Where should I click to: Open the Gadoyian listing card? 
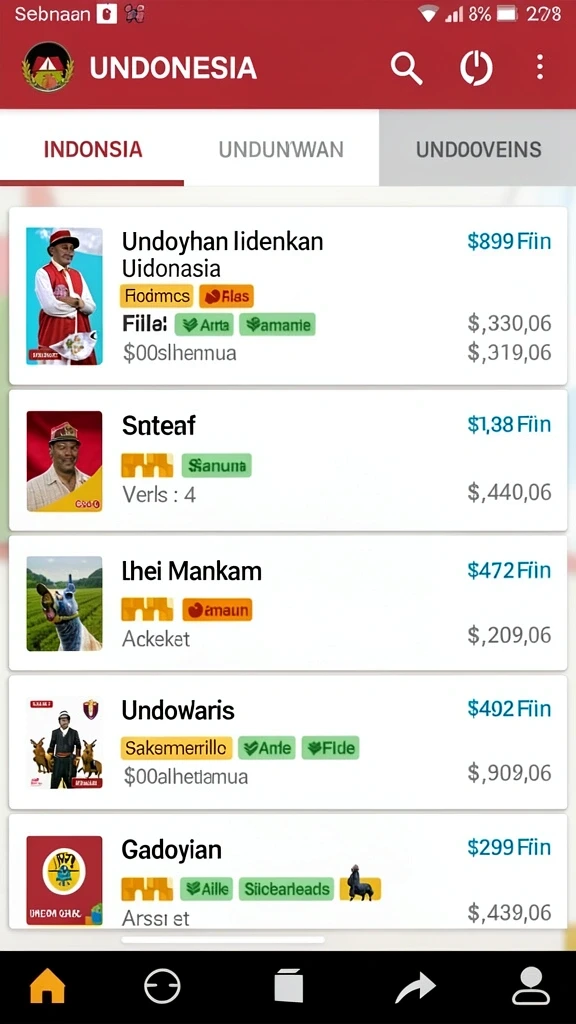click(288, 871)
